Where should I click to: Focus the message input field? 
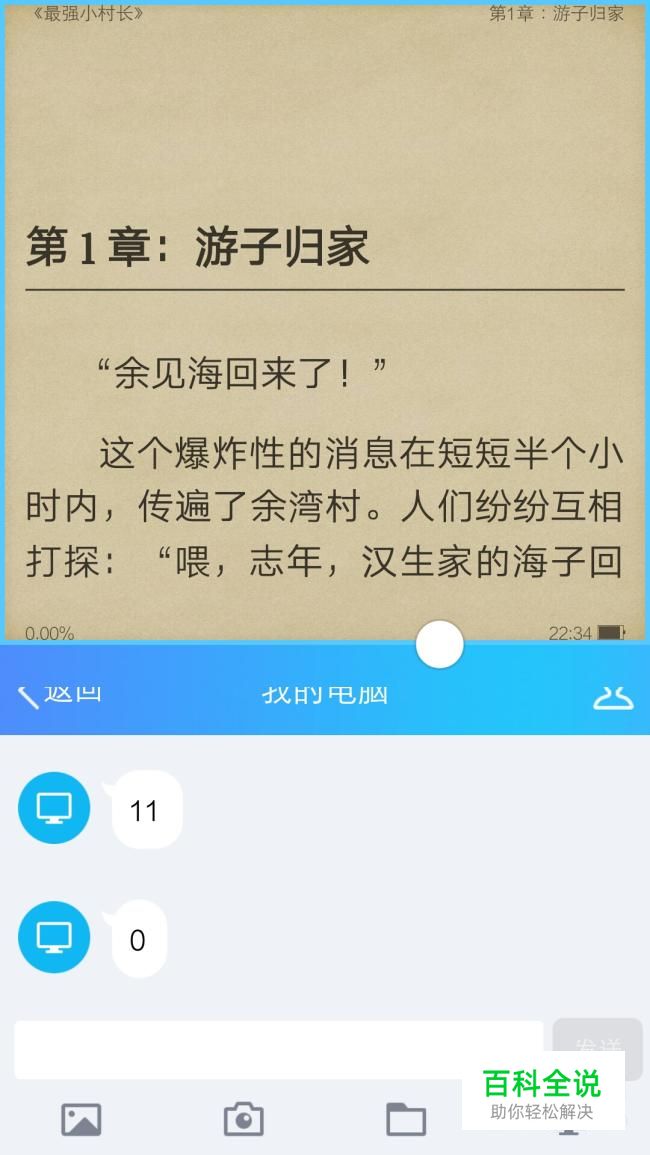pyautogui.click(x=279, y=1050)
